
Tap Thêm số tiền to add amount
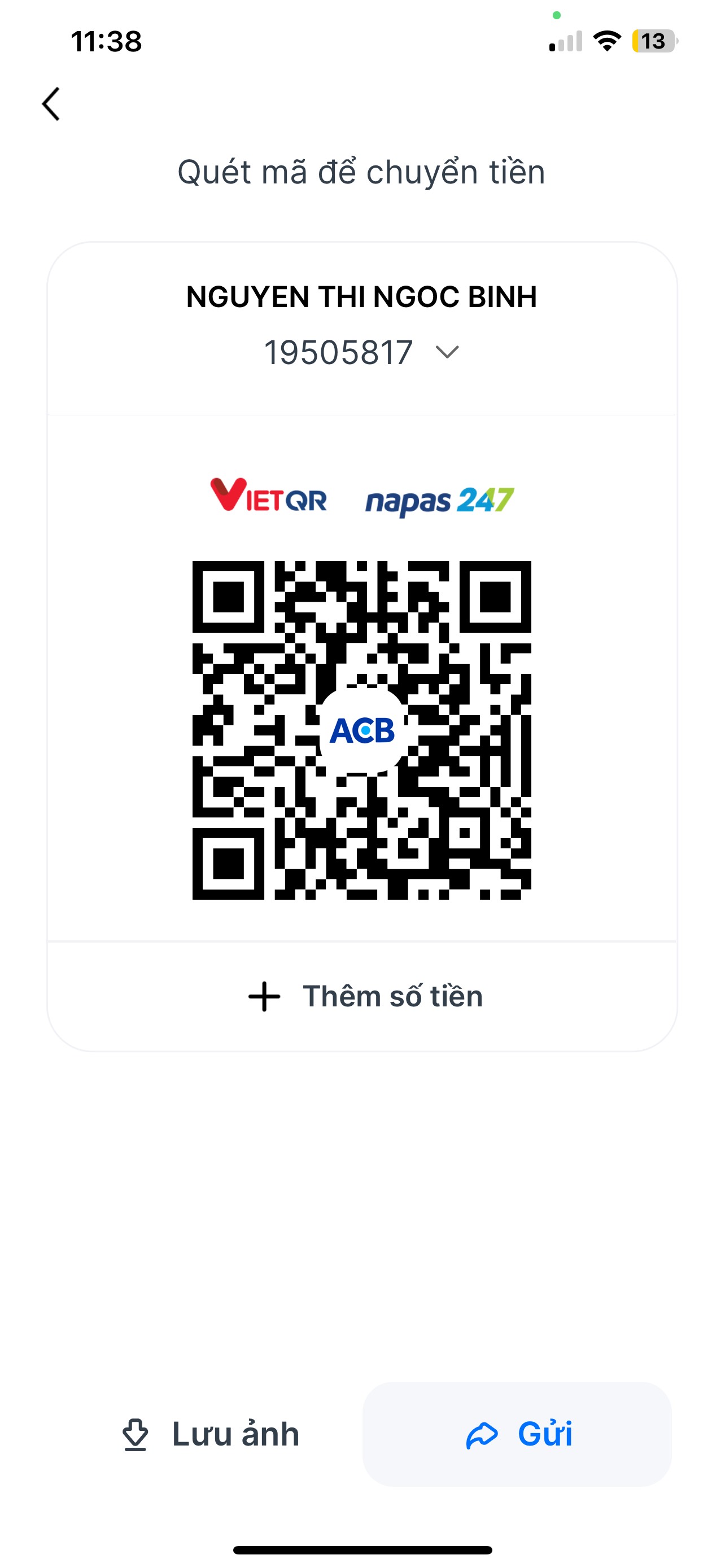click(x=365, y=996)
